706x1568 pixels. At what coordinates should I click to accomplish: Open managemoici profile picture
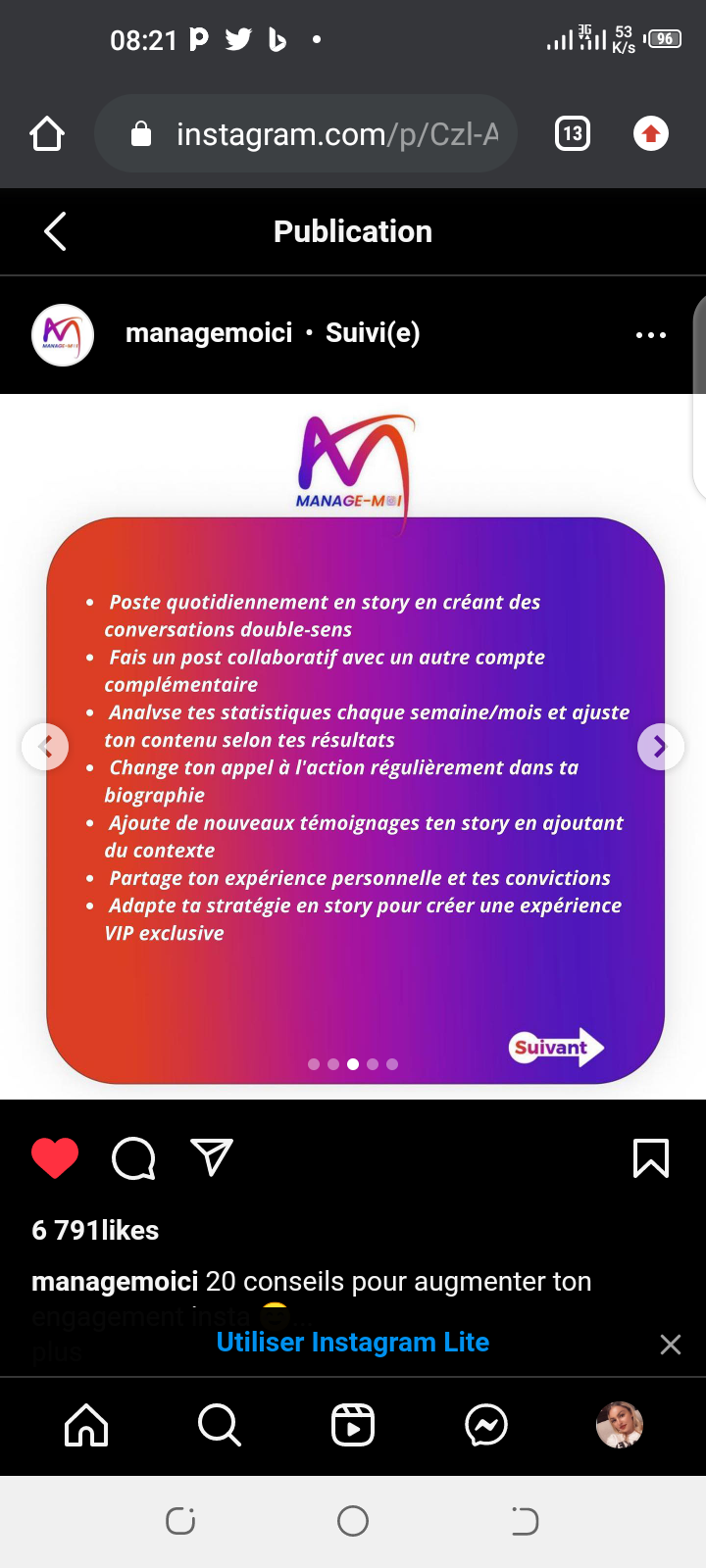tap(63, 334)
